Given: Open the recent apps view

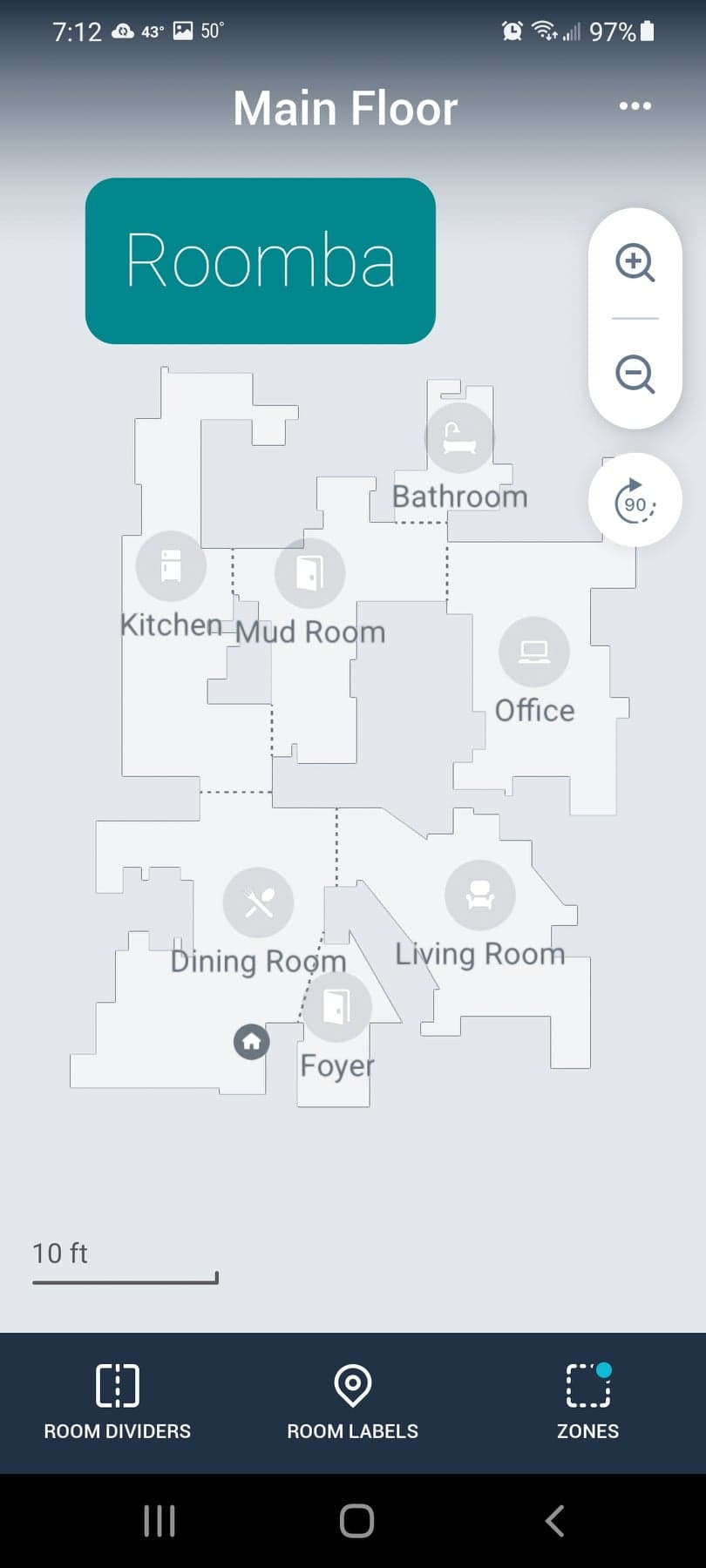Looking at the screenshot, I should point(160,1521).
